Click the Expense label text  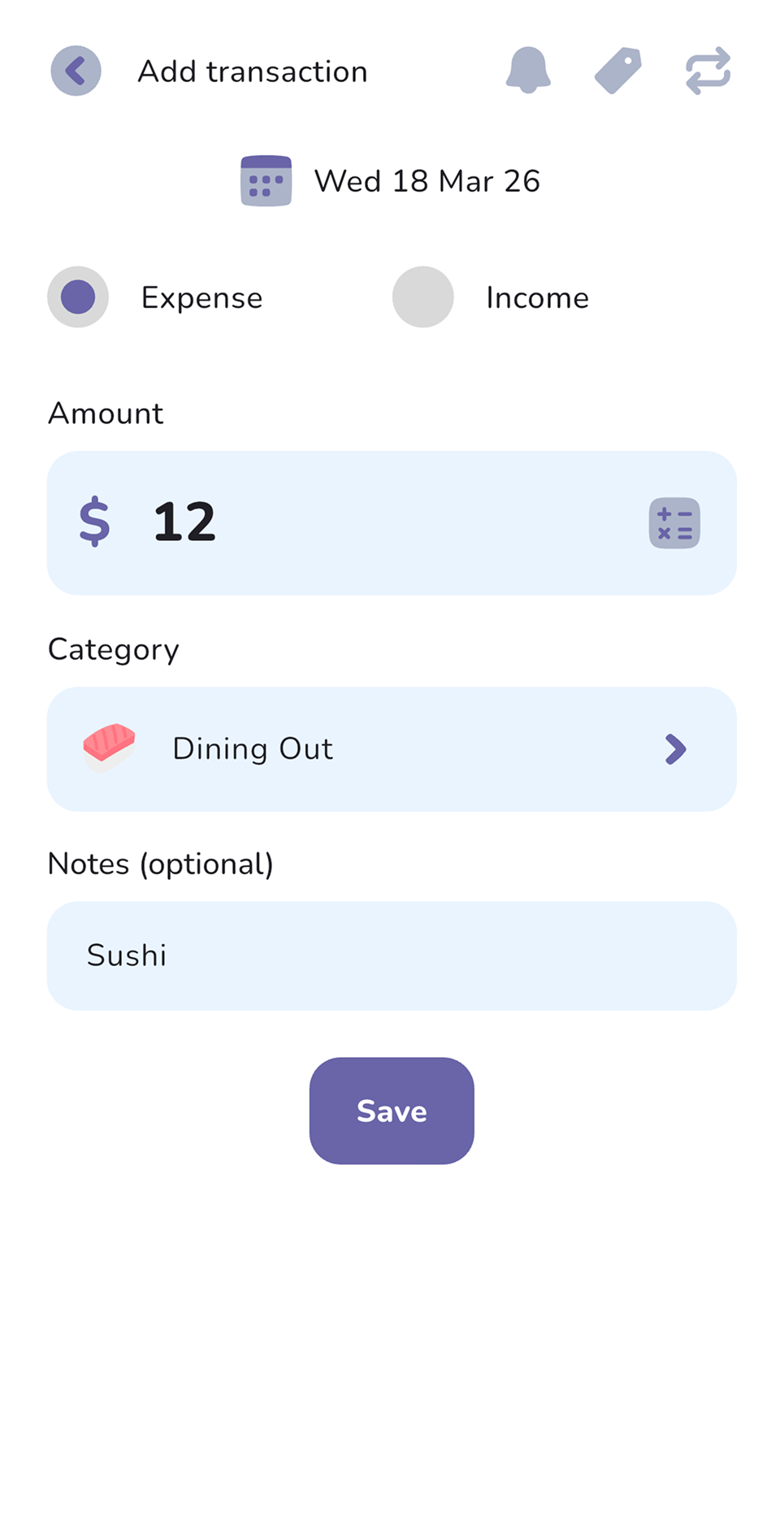point(201,297)
